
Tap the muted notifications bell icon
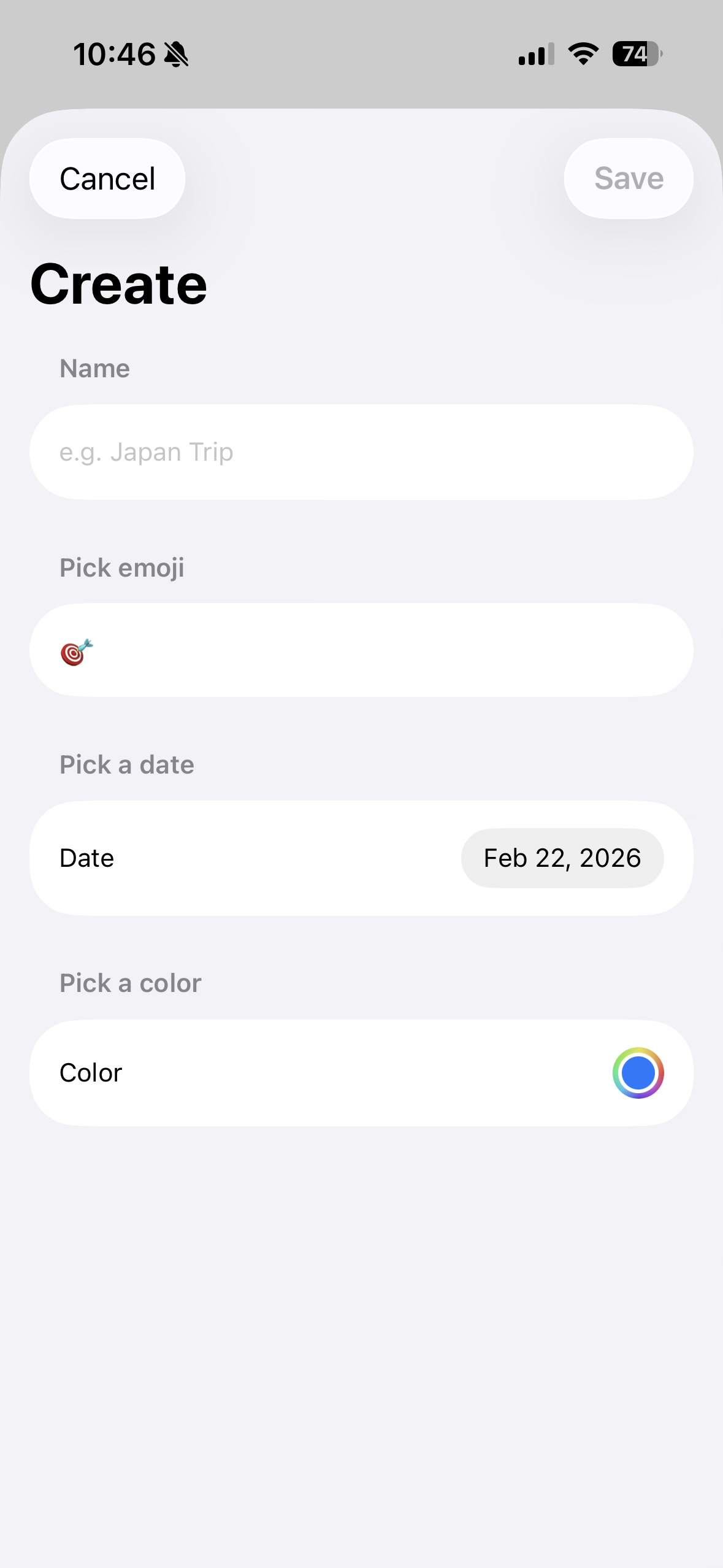pos(175,54)
